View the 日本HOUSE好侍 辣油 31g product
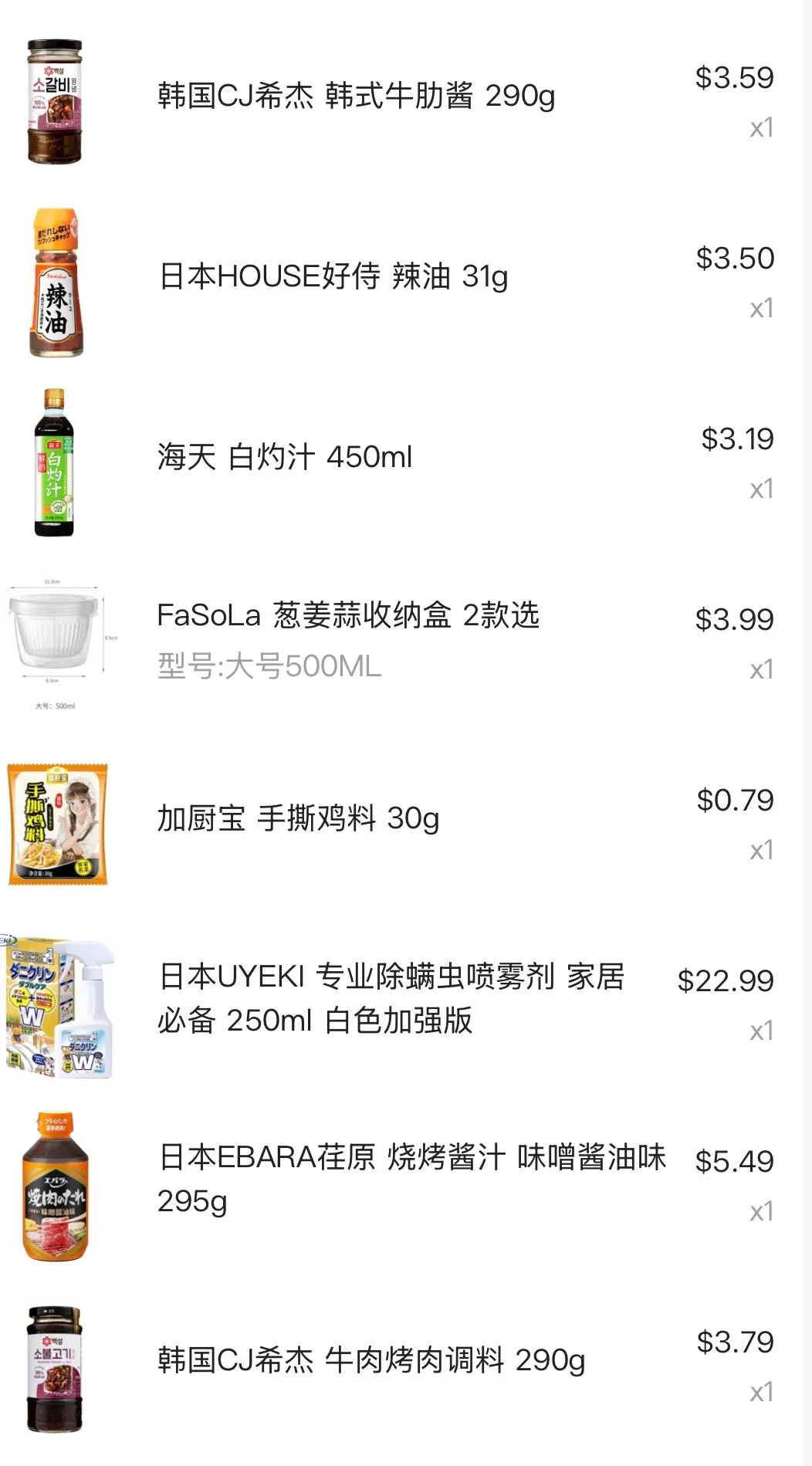The width and height of the screenshot is (812, 1466). [333, 276]
